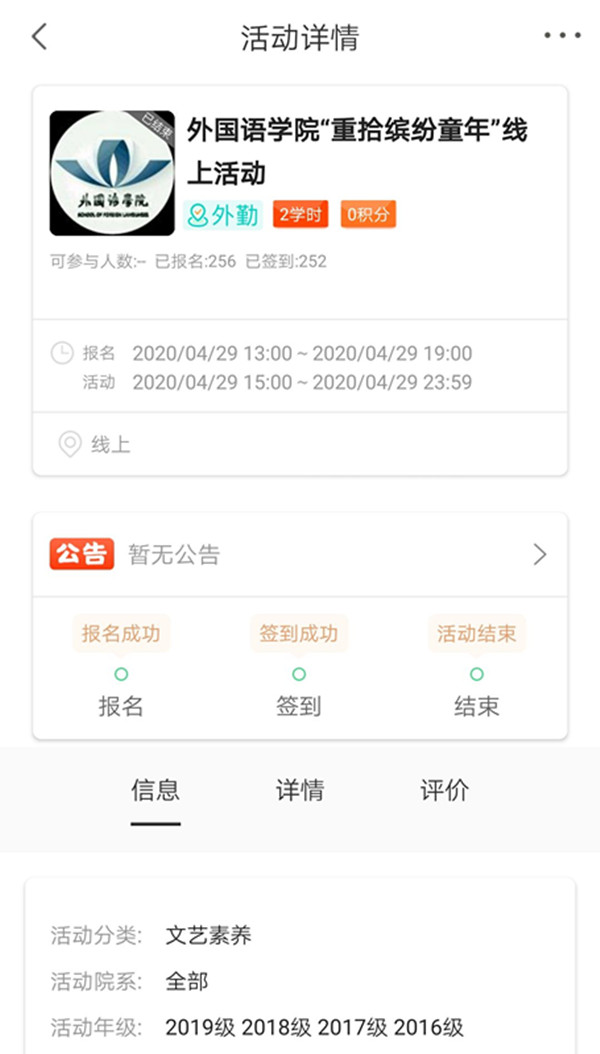Open the three-dot overflow menu
600x1054 pixels.
tap(562, 36)
